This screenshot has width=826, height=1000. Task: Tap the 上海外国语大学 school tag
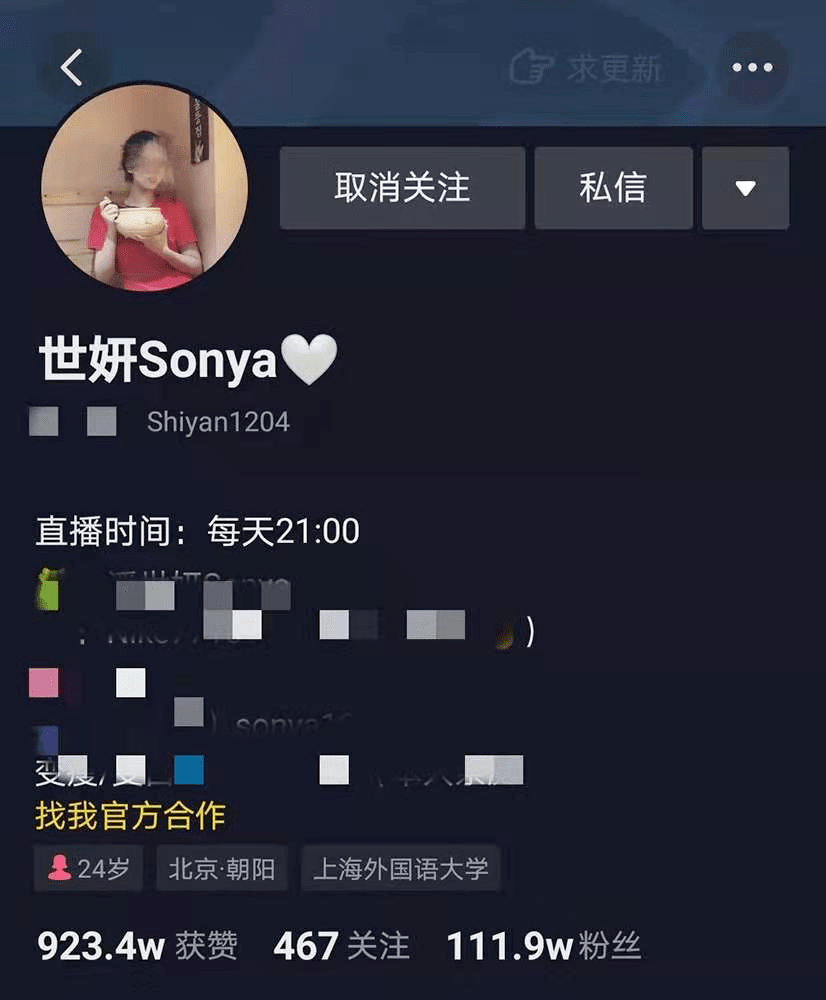[x=402, y=868]
